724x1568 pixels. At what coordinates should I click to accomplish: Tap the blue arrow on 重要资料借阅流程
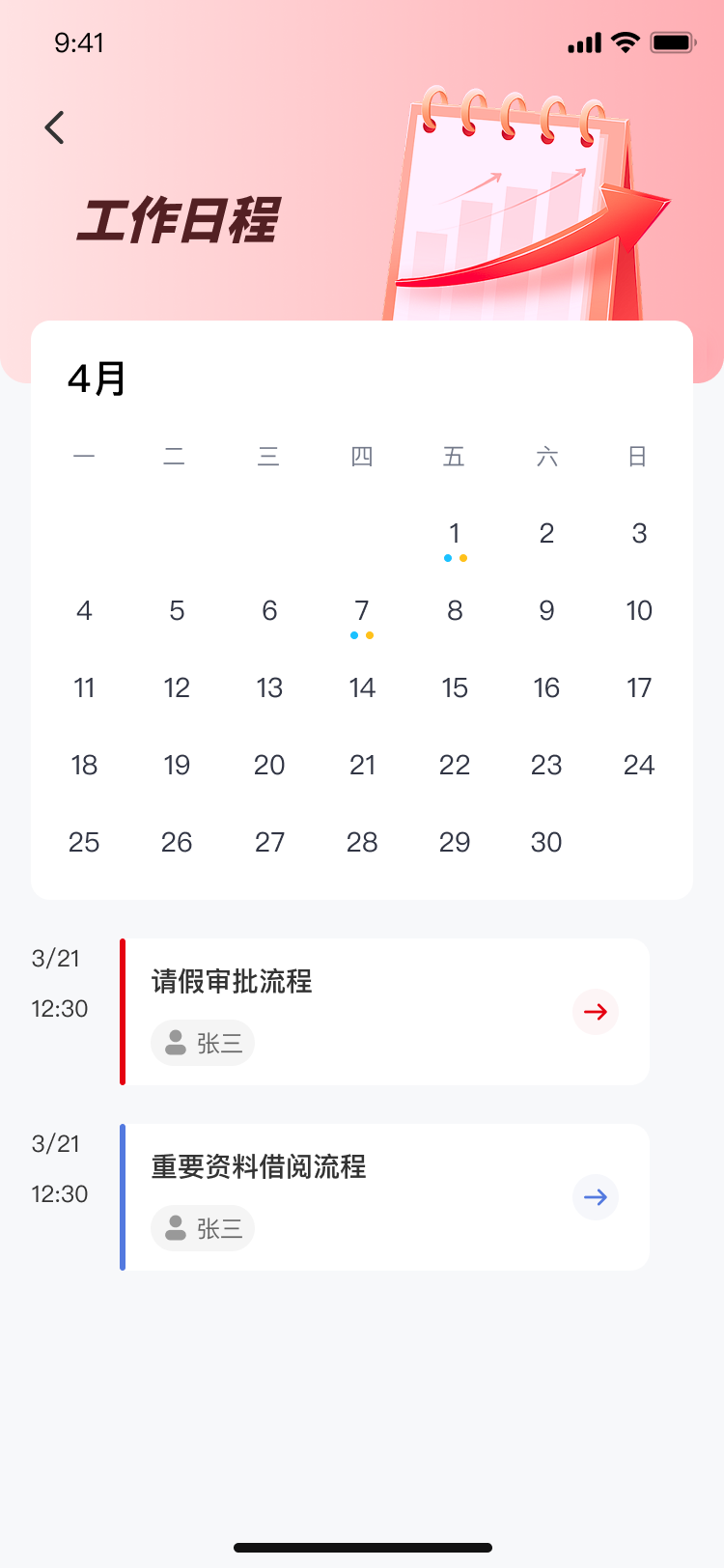[596, 1197]
